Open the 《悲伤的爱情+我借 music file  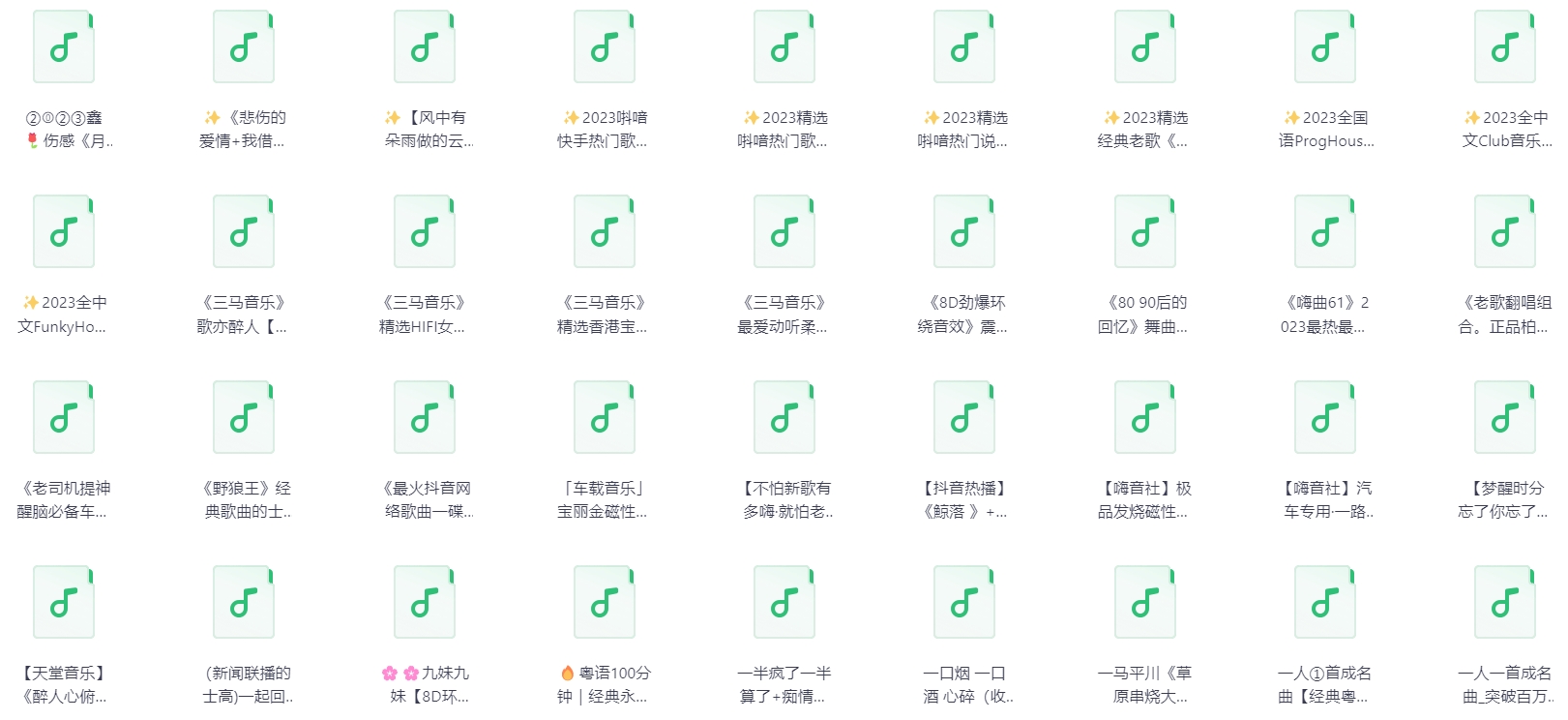244,47
